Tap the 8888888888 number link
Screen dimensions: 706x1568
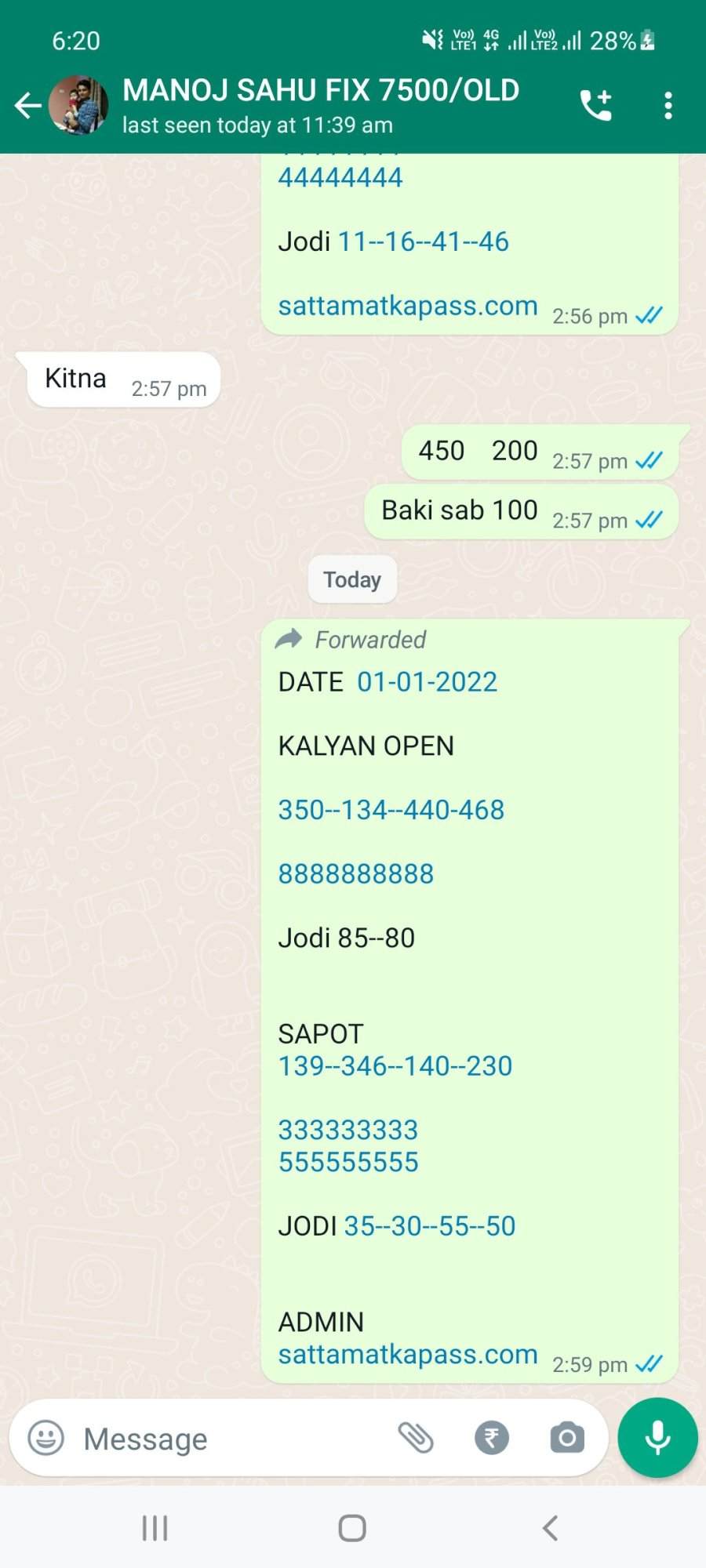point(356,874)
